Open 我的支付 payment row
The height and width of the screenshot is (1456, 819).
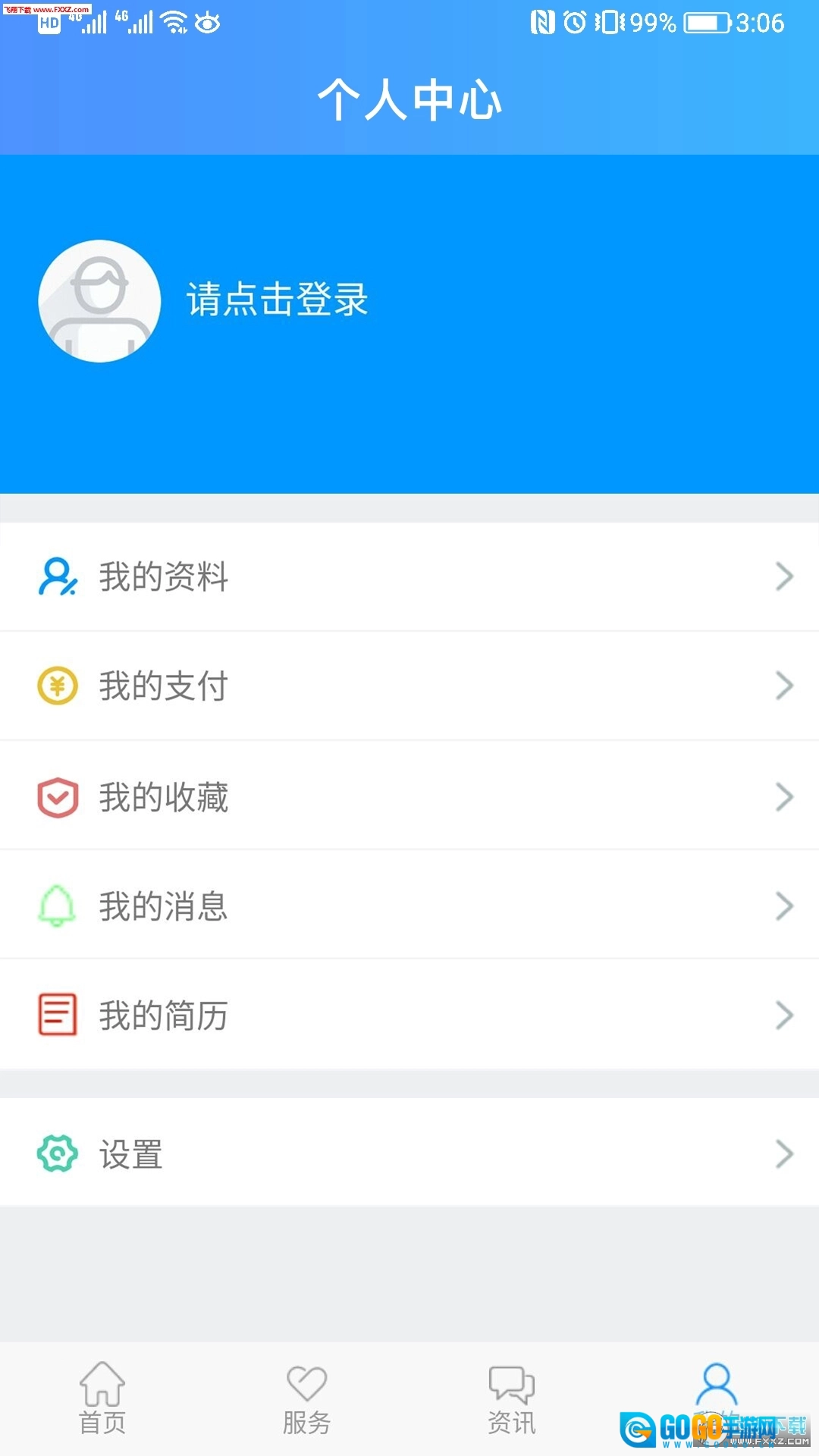point(409,686)
